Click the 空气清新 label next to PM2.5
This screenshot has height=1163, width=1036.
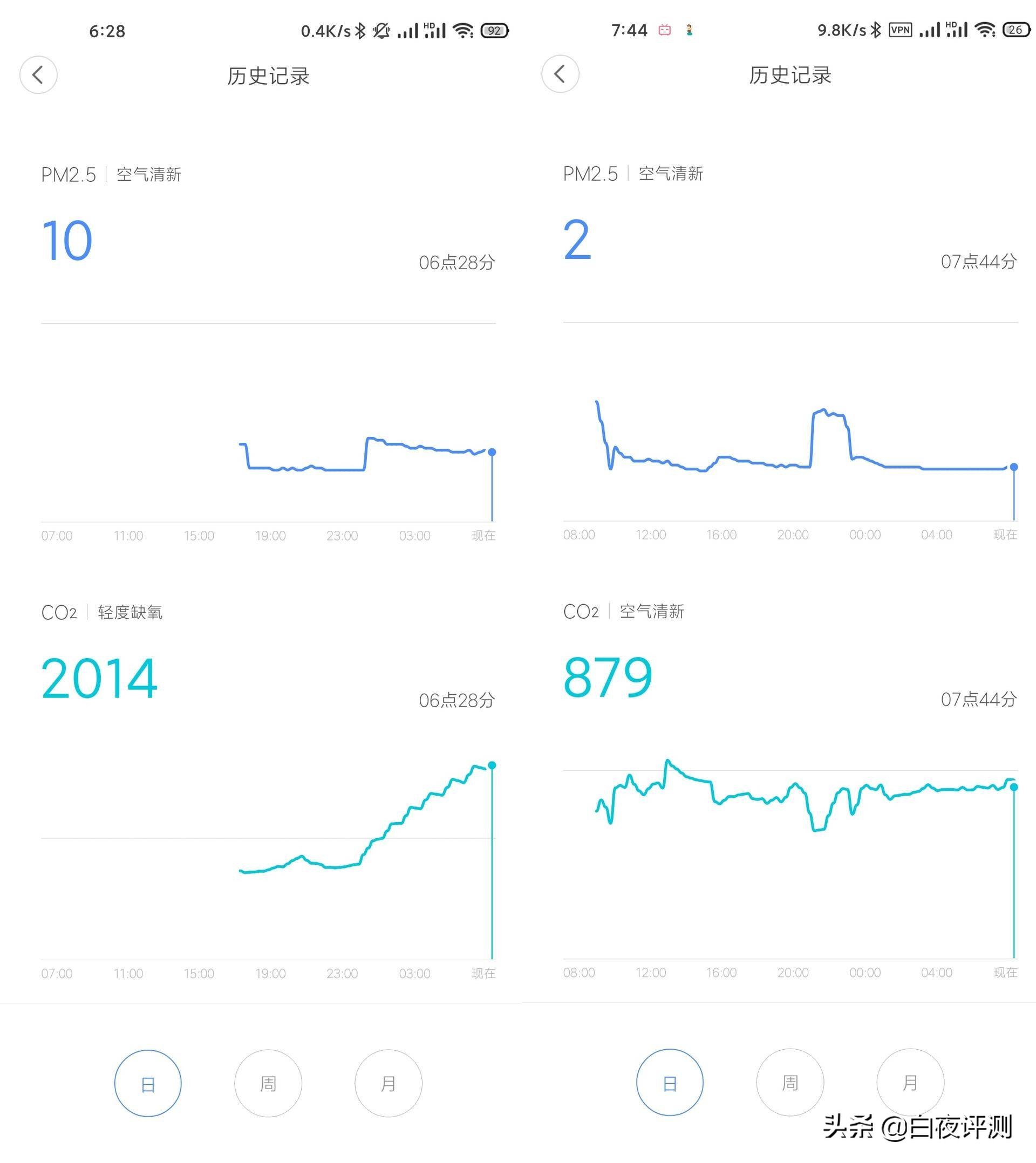tap(149, 174)
